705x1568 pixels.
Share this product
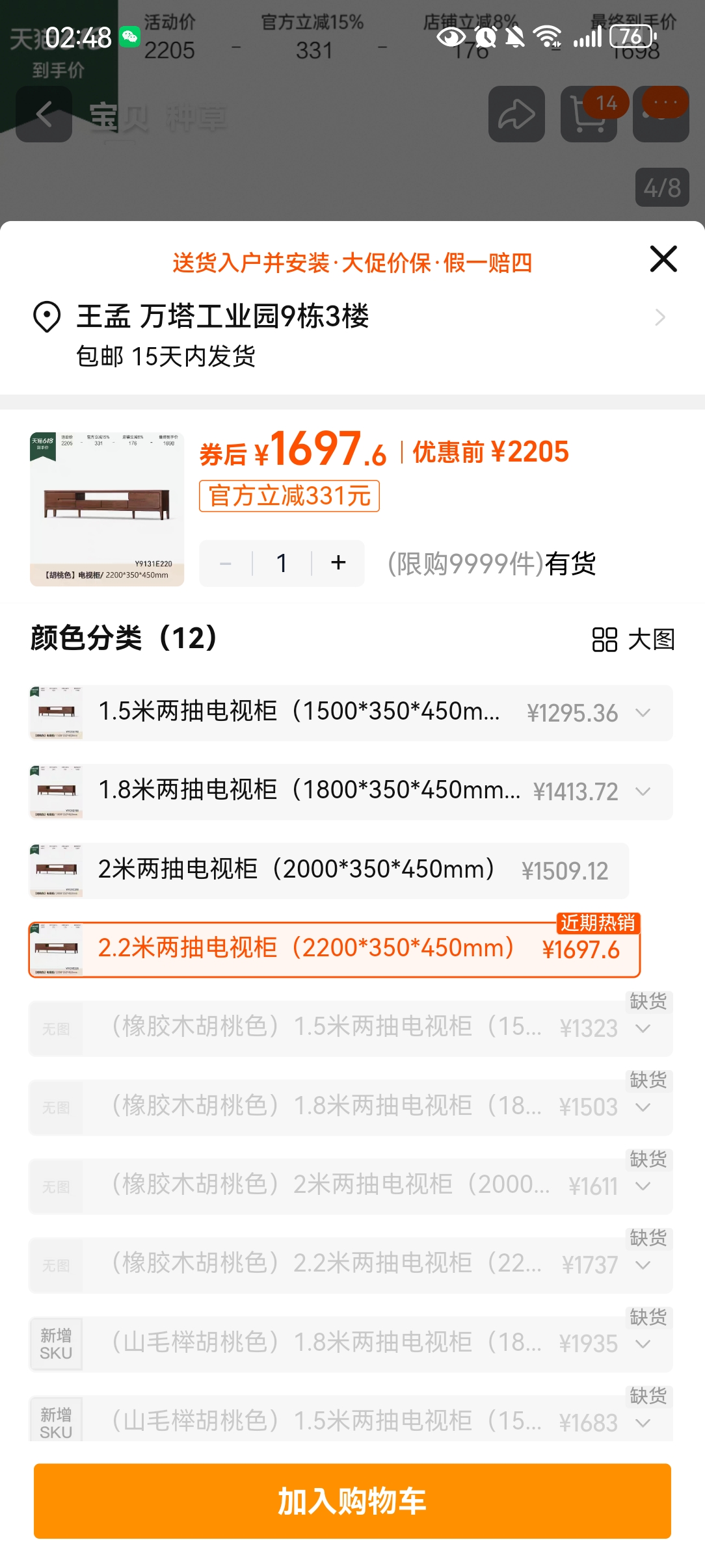point(516,114)
